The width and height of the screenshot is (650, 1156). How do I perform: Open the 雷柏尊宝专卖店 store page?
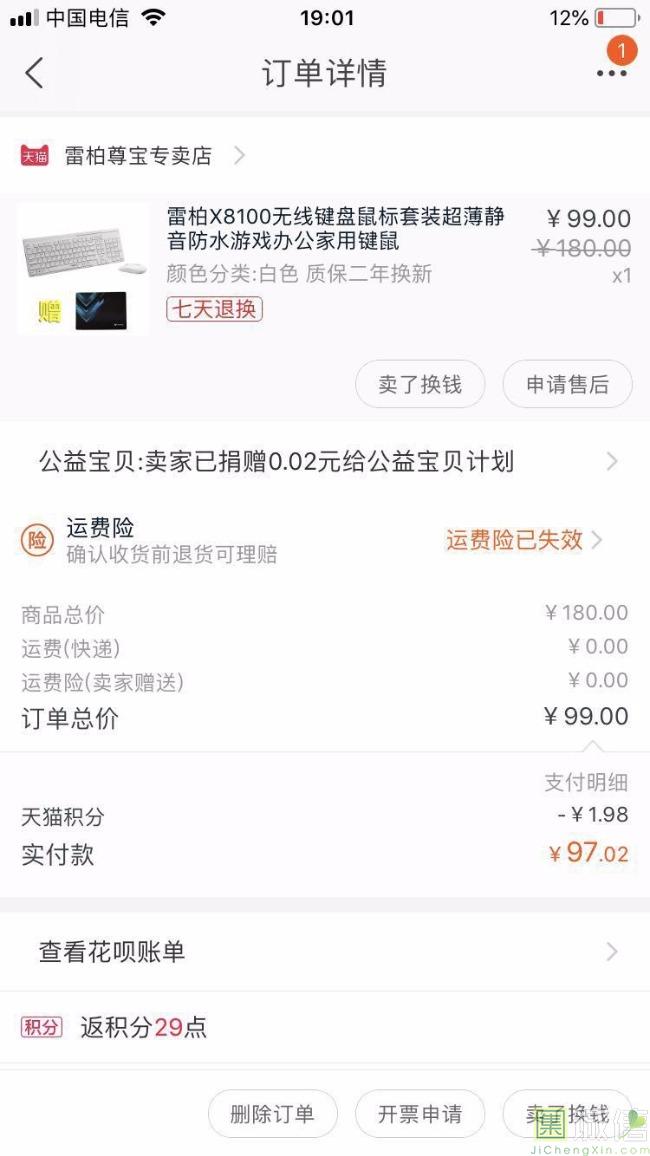tap(138, 156)
